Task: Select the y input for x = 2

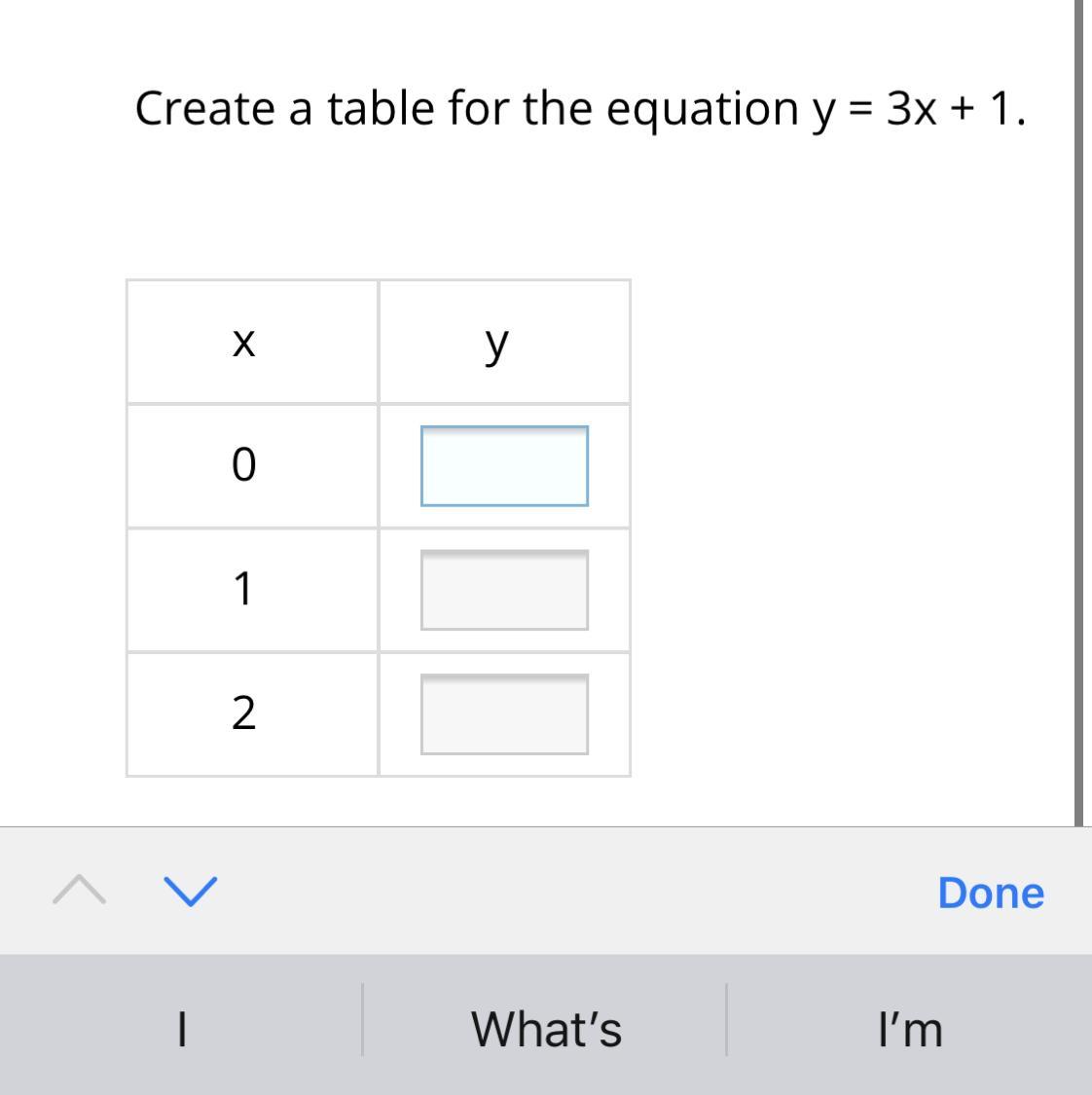Action: tap(504, 714)
